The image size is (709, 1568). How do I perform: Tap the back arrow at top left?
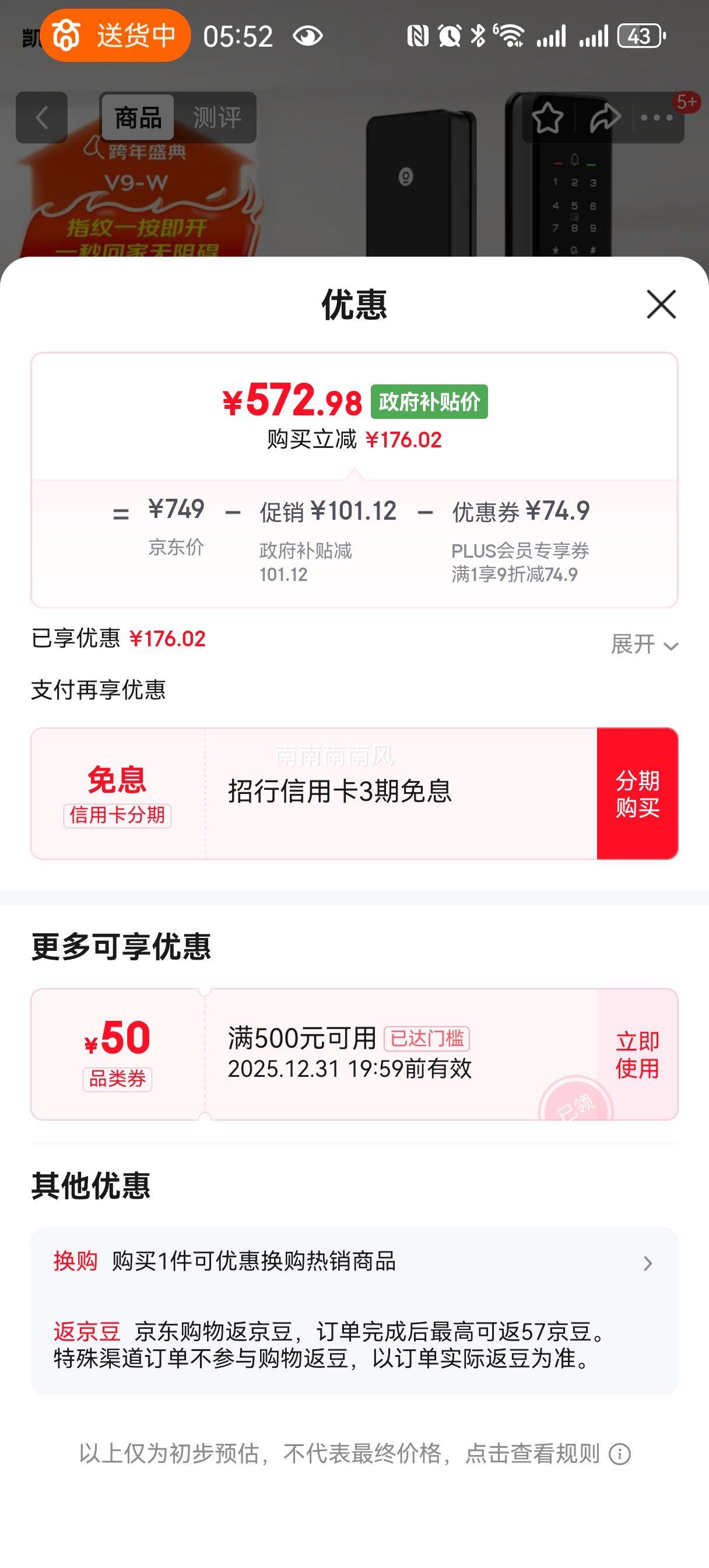(x=41, y=117)
